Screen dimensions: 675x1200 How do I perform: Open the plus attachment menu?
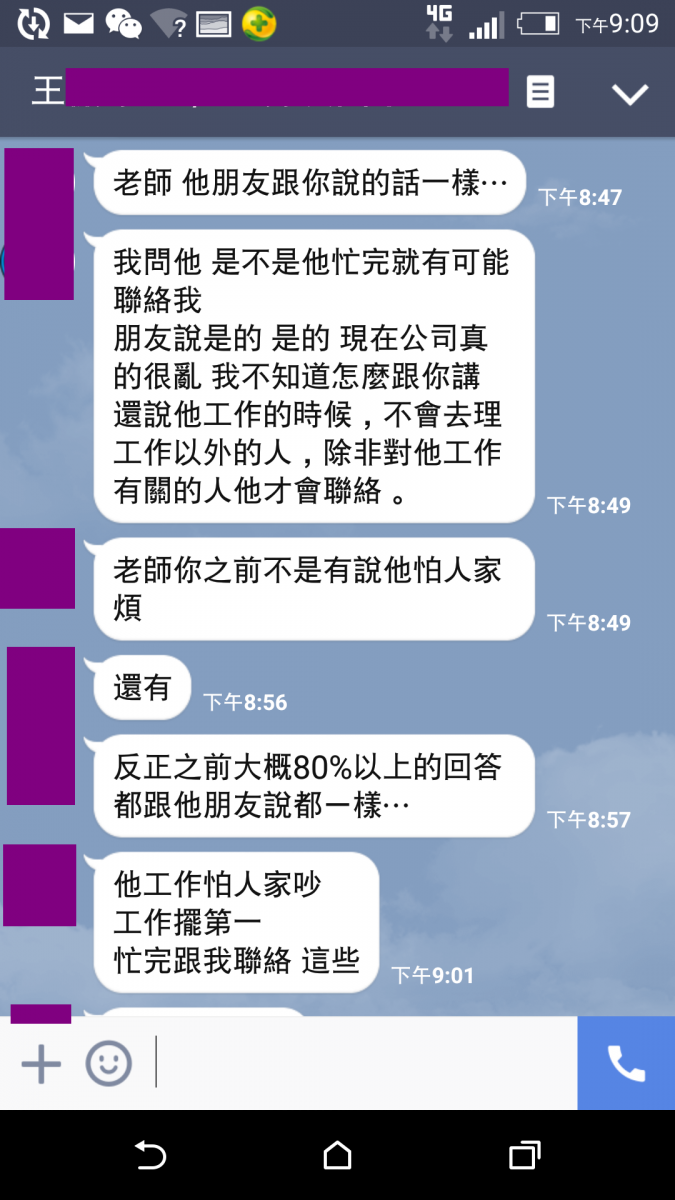(x=41, y=1064)
